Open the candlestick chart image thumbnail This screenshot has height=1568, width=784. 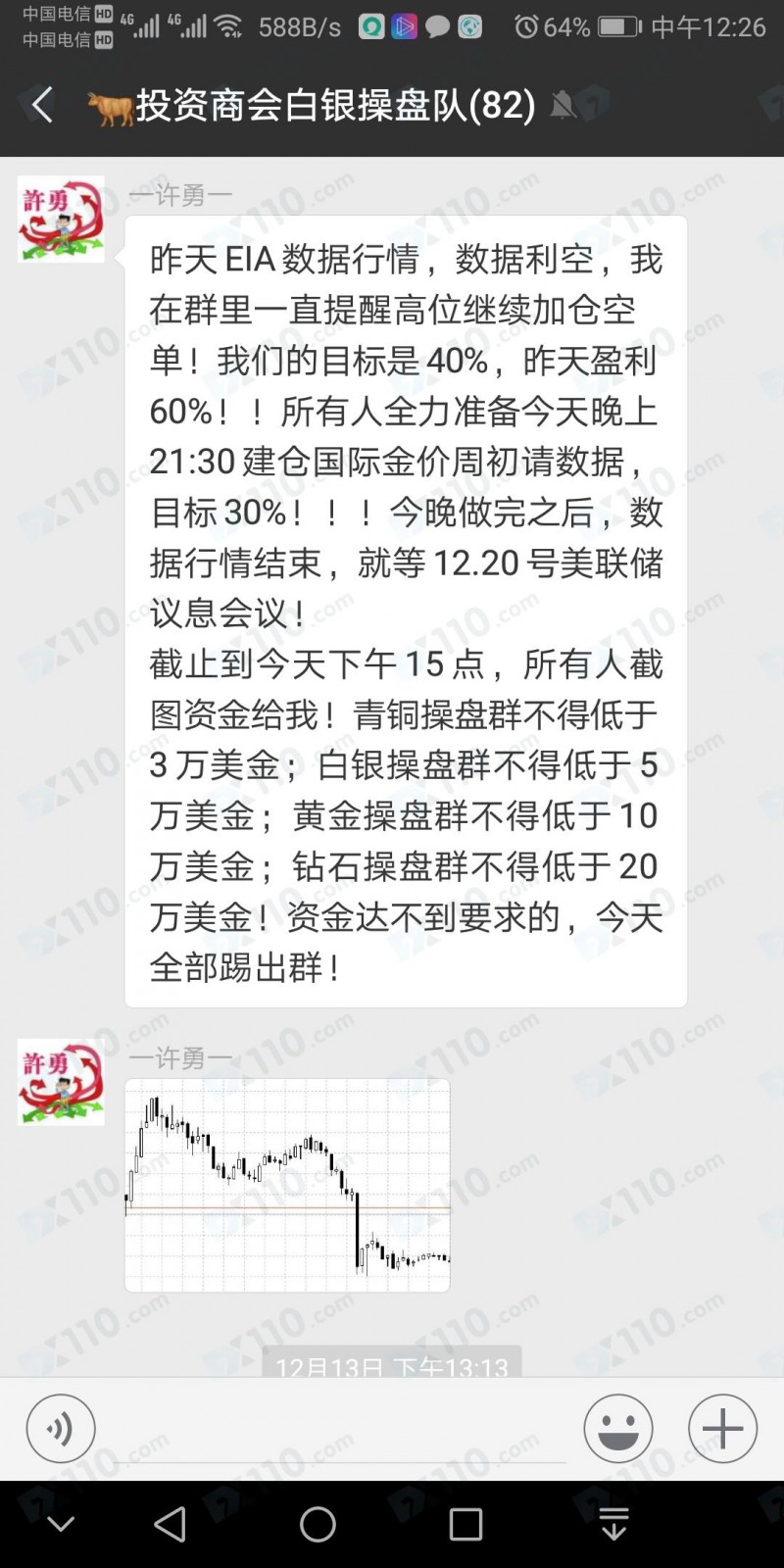[x=288, y=1186]
